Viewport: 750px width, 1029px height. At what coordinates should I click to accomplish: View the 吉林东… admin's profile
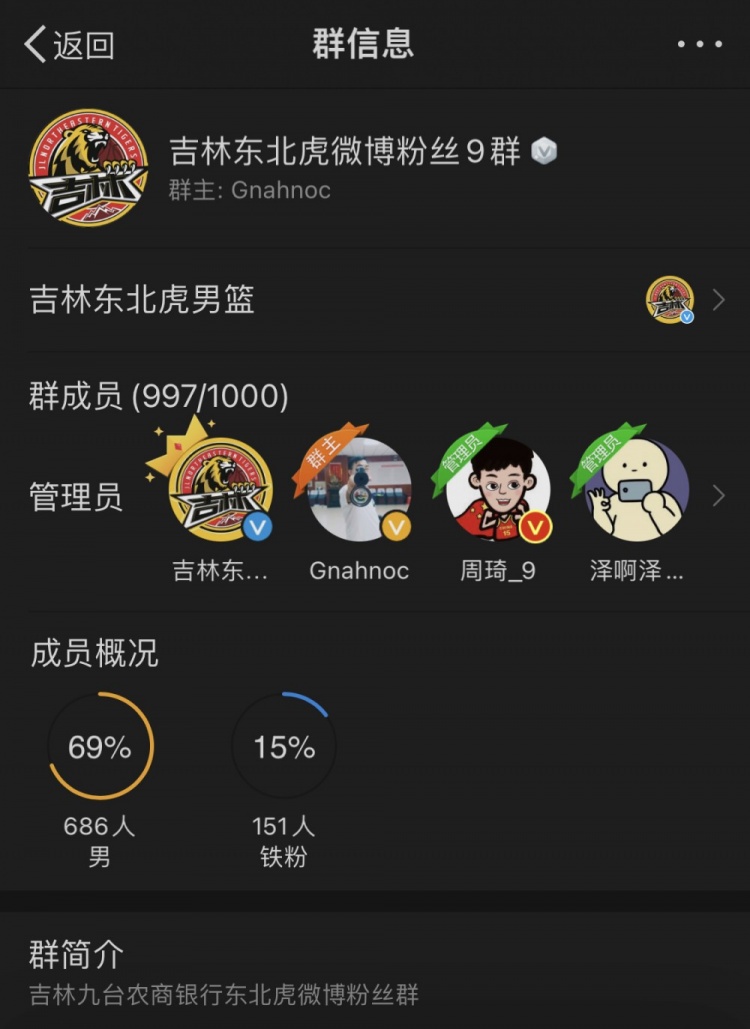(220, 491)
